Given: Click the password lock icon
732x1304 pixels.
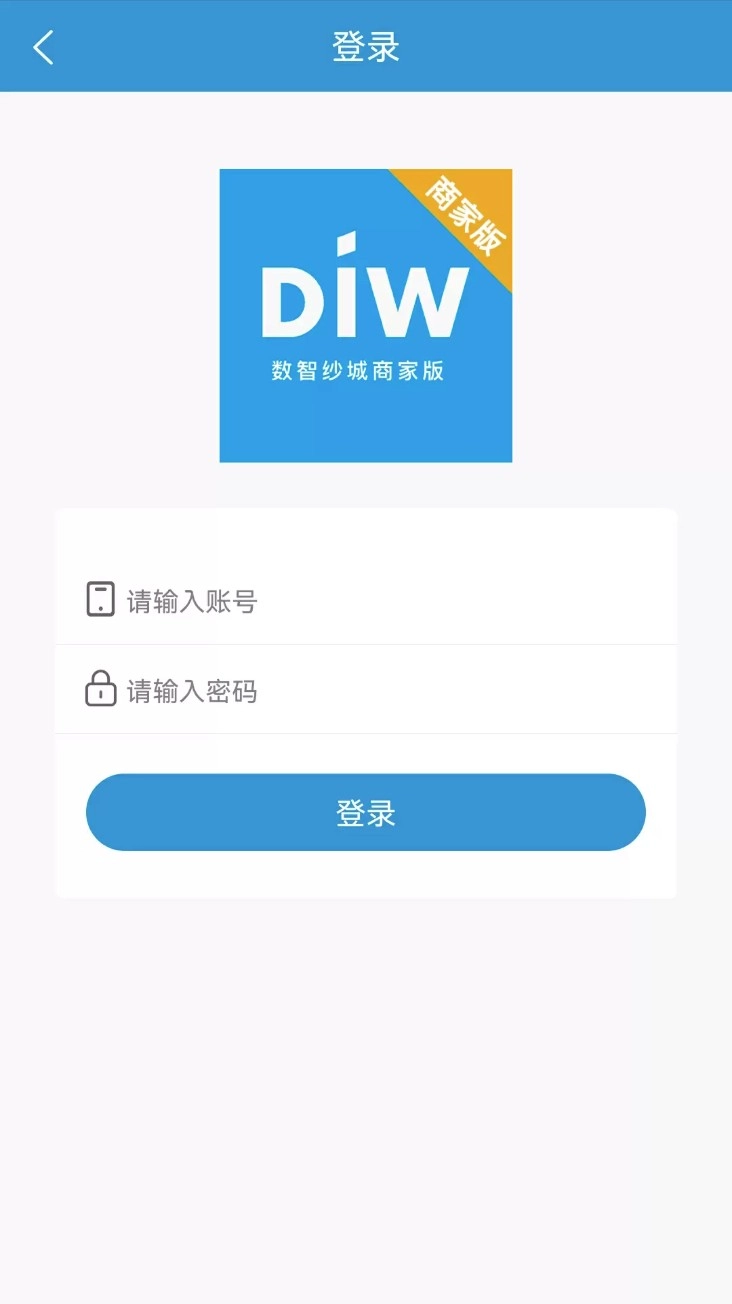Looking at the screenshot, I should 99,690.
